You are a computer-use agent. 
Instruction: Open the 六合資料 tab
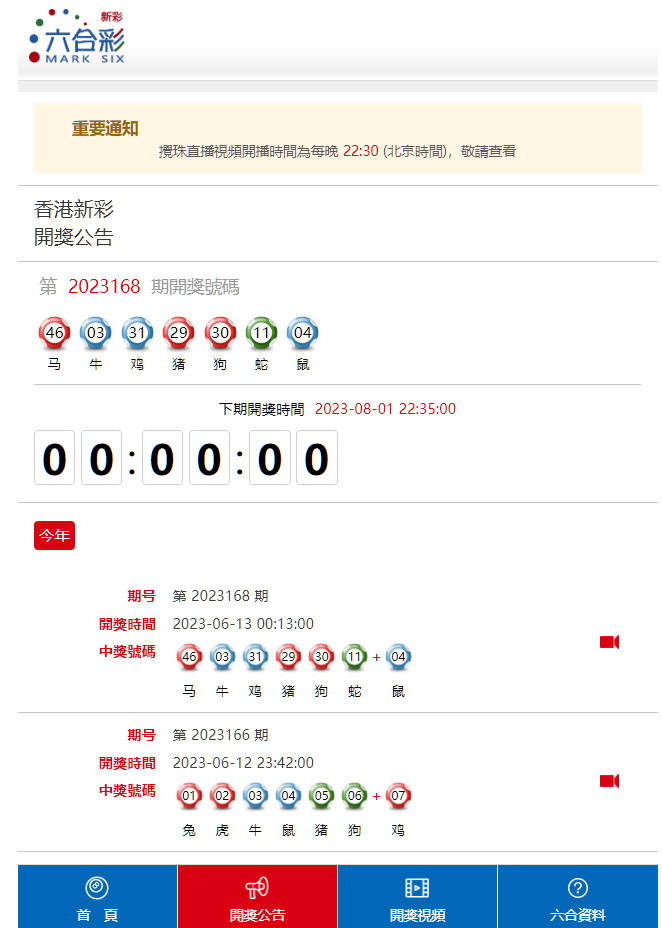pyautogui.click(x=577, y=897)
